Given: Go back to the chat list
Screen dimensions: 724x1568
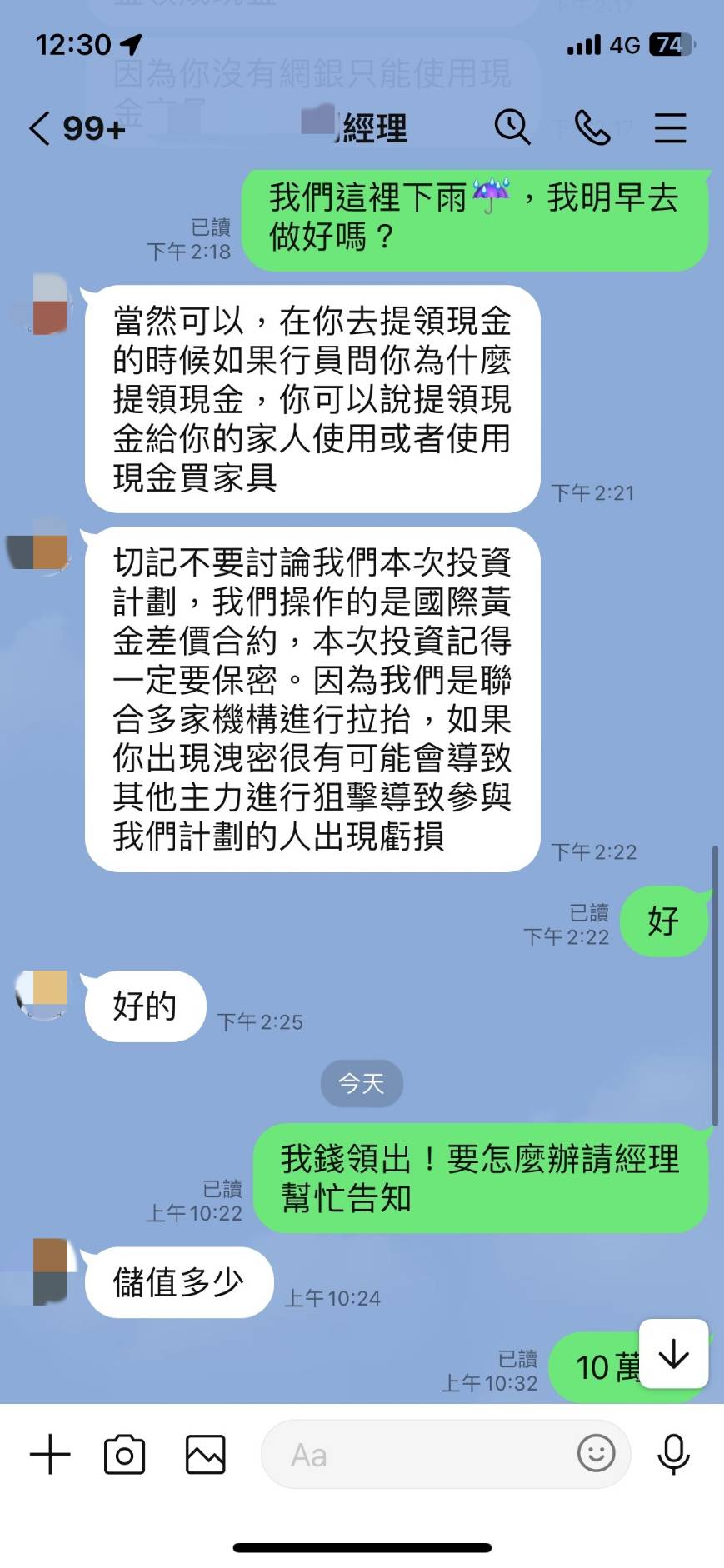Looking at the screenshot, I should pyautogui.click(x=40, y=129).
